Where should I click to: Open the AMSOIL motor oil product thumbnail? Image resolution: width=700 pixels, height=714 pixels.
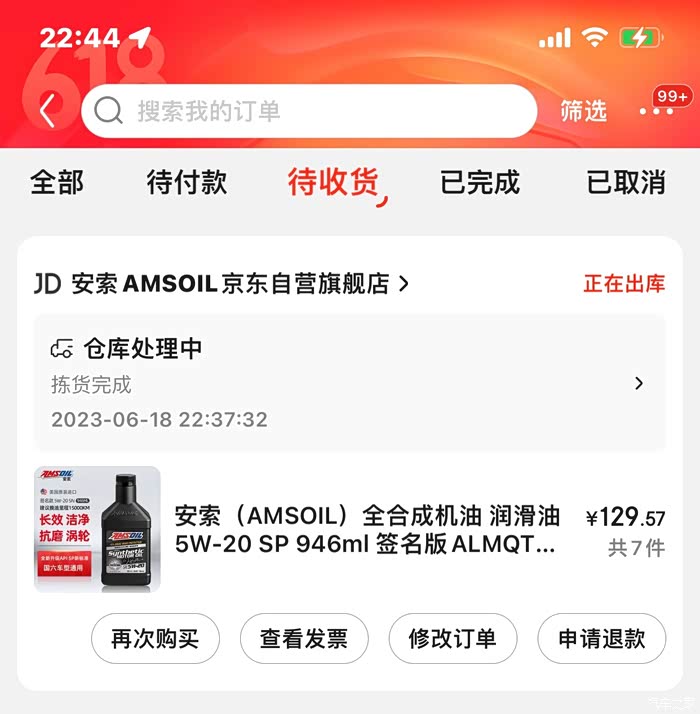click(x=97, y=530)
